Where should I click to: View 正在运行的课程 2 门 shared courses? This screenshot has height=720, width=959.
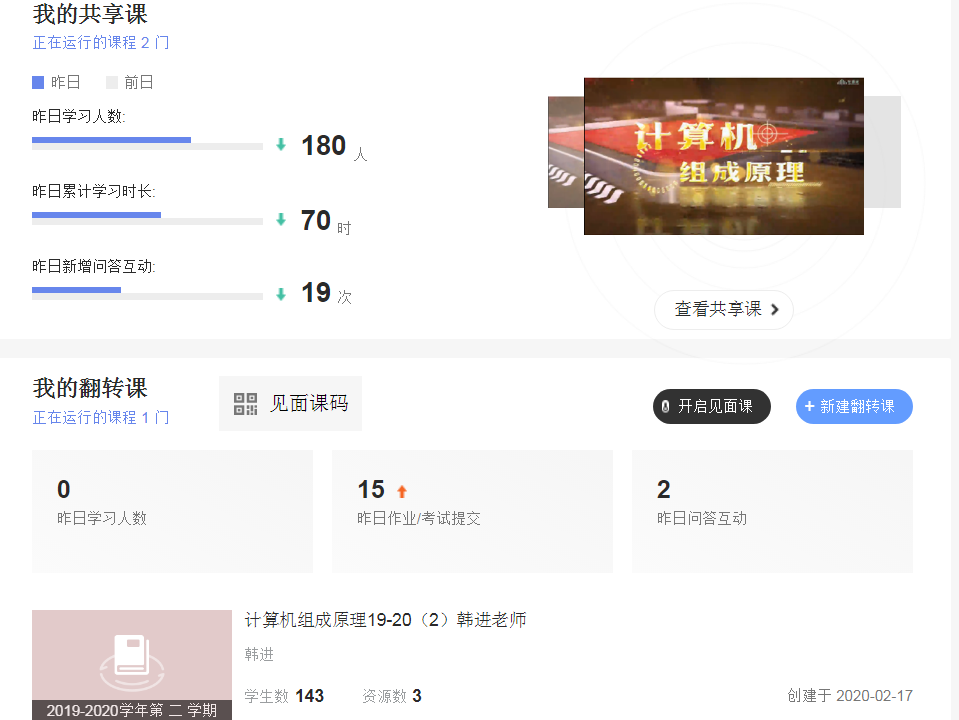101,43
